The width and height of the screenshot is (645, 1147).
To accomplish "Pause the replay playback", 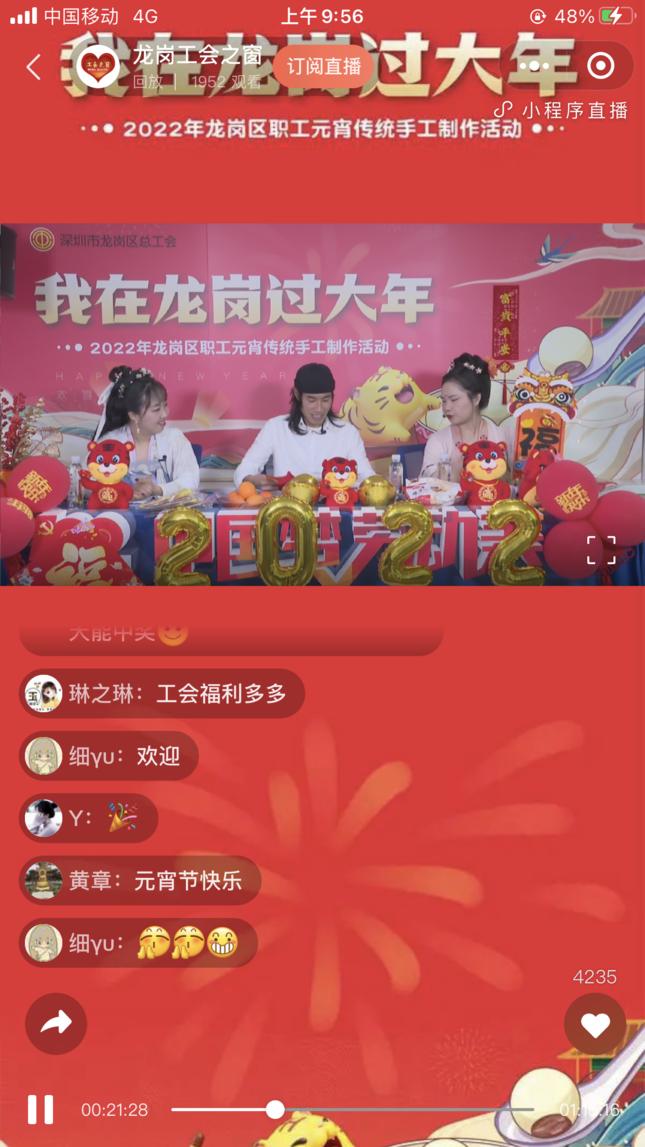I will click(40, 1109).
